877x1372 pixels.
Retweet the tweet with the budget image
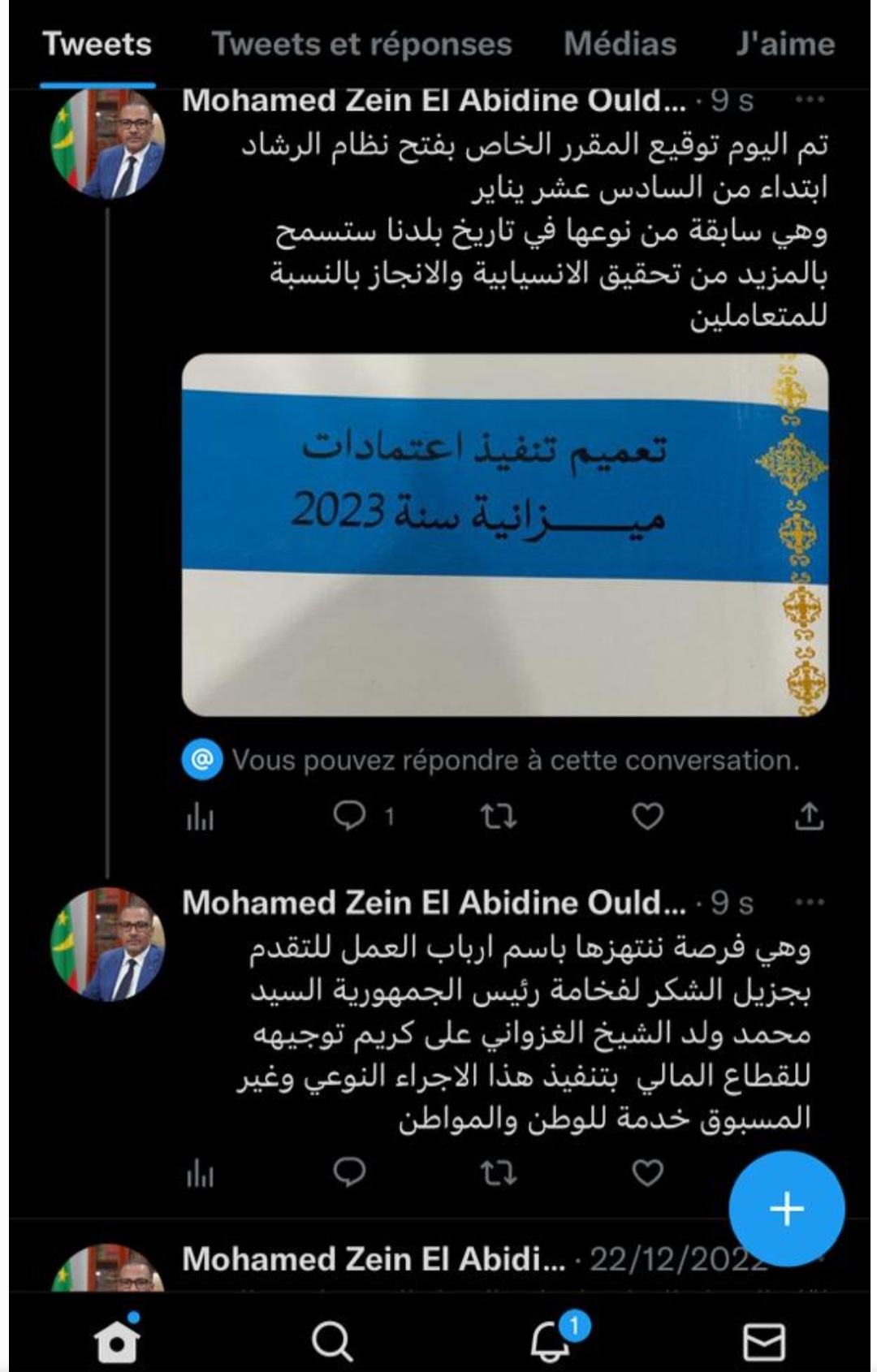pyautogui.click(x=498, y=816)
